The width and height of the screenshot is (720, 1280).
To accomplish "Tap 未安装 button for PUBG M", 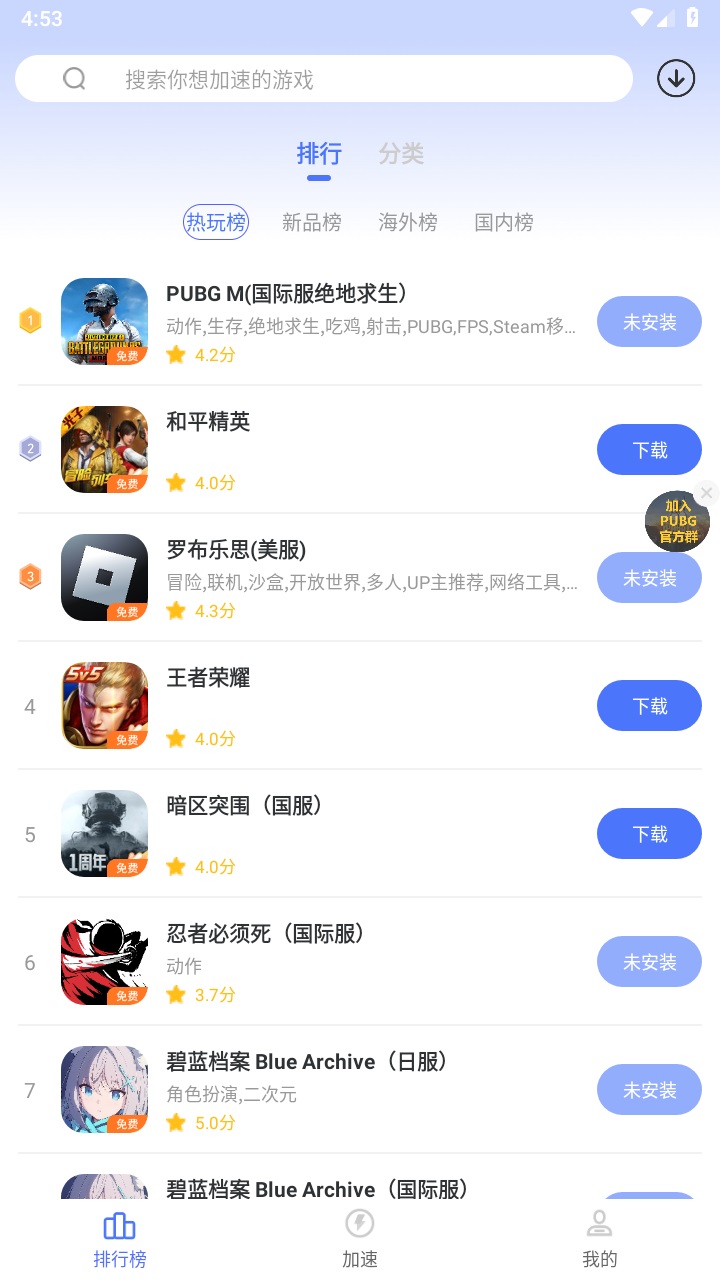I will pyautogui.click(x=649, y=322).
